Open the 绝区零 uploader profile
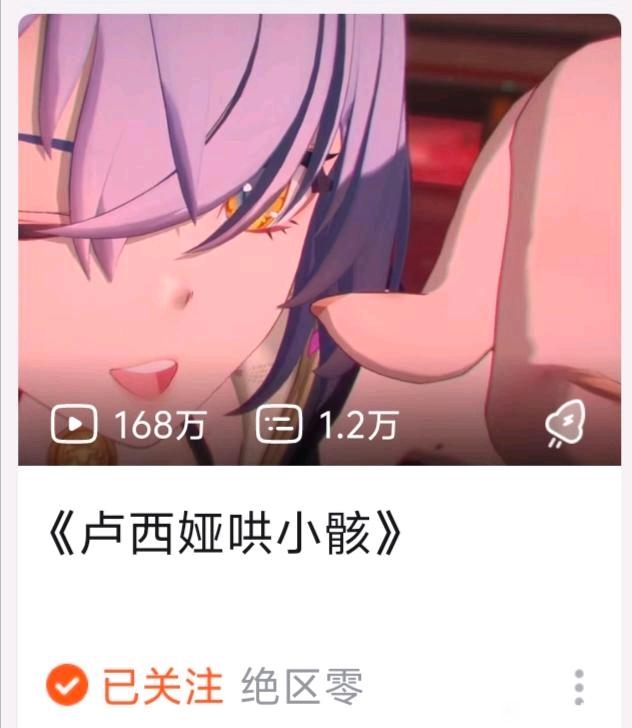The height and width of the screenshot is (728, 632). [x=302, y=687]
